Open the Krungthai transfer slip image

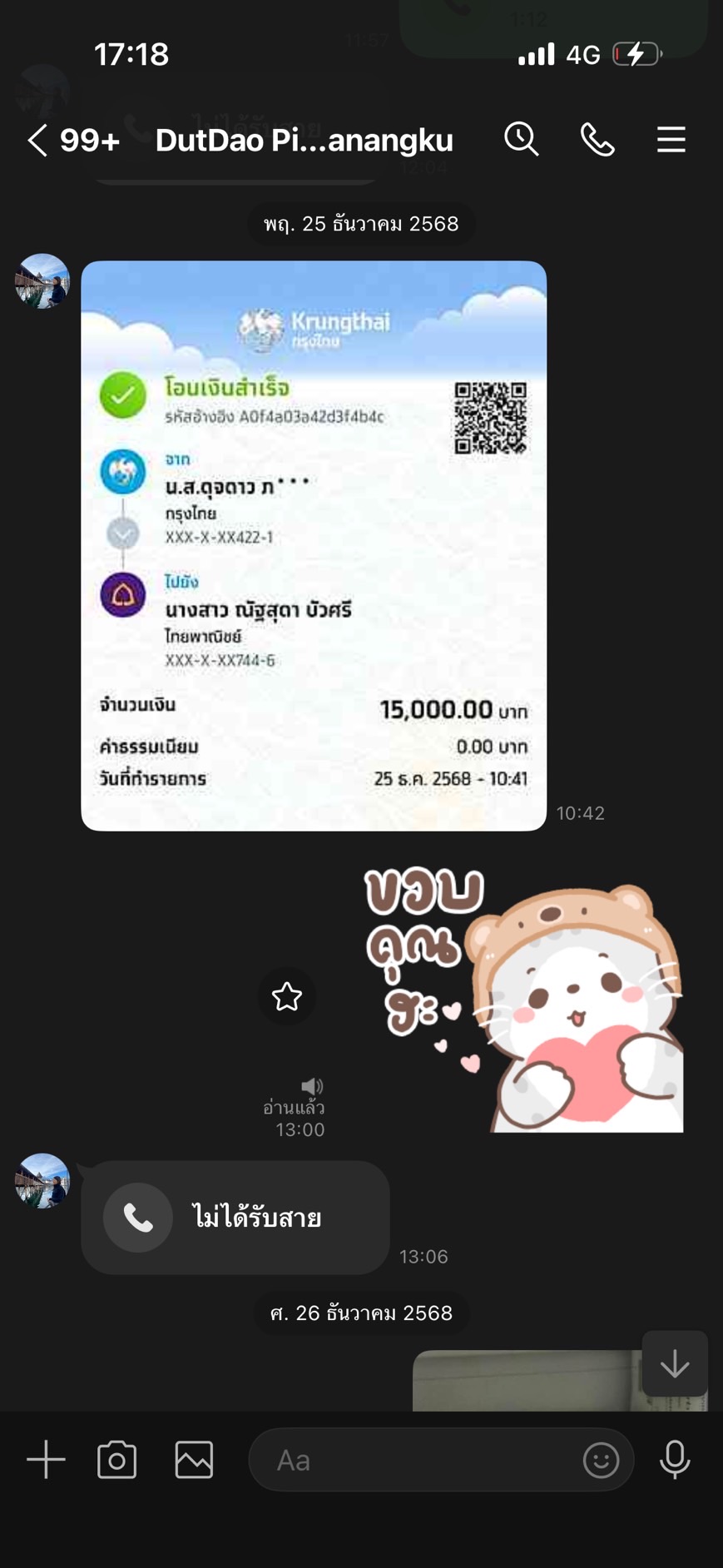314,545
